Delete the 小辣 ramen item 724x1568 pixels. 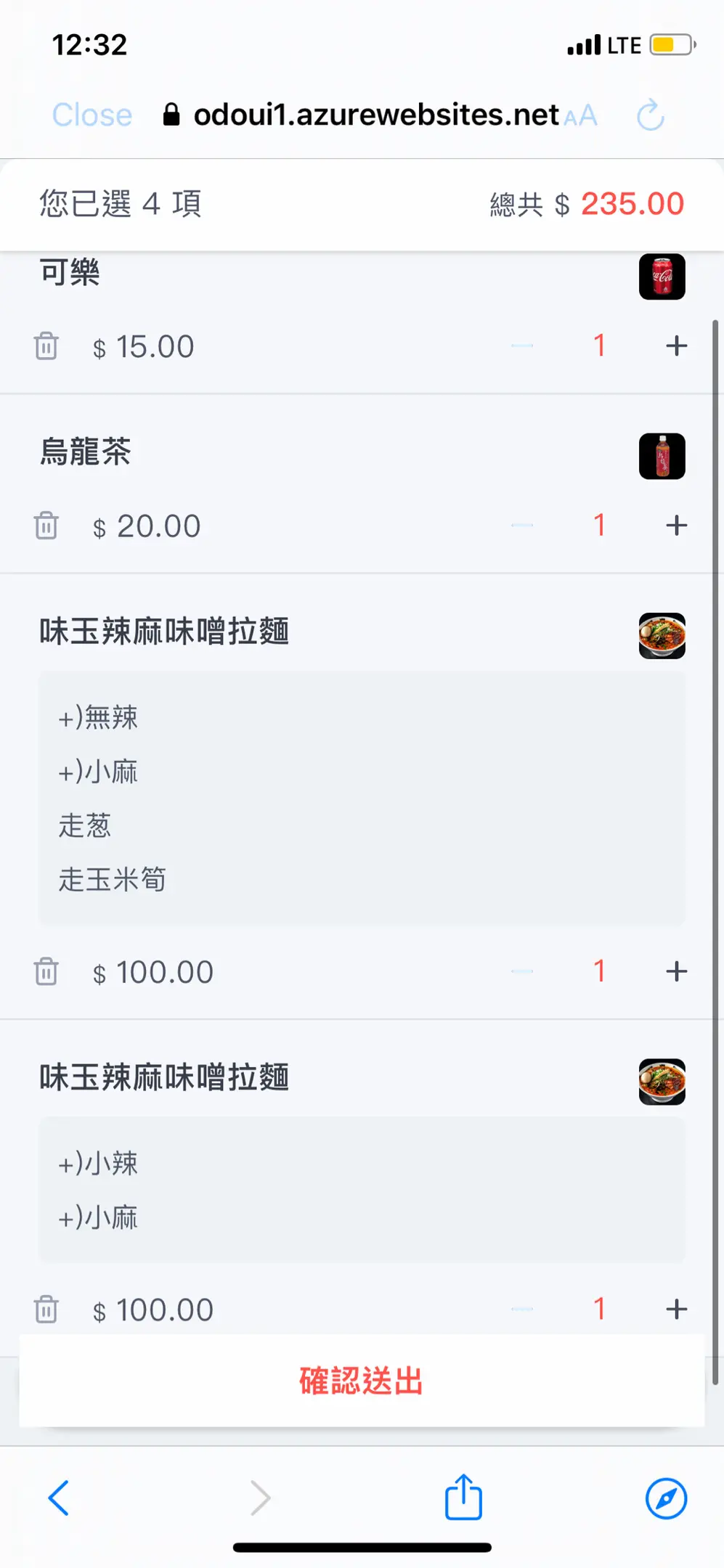[x=46, y=1310]
